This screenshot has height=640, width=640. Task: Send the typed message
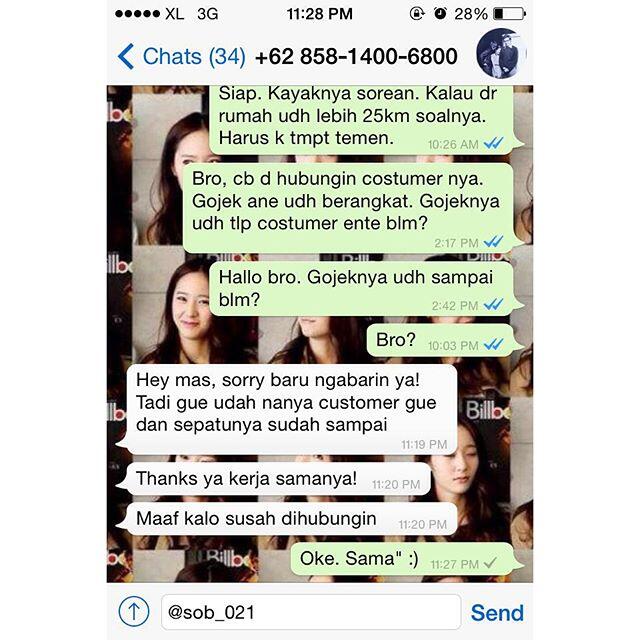point(497,612)
